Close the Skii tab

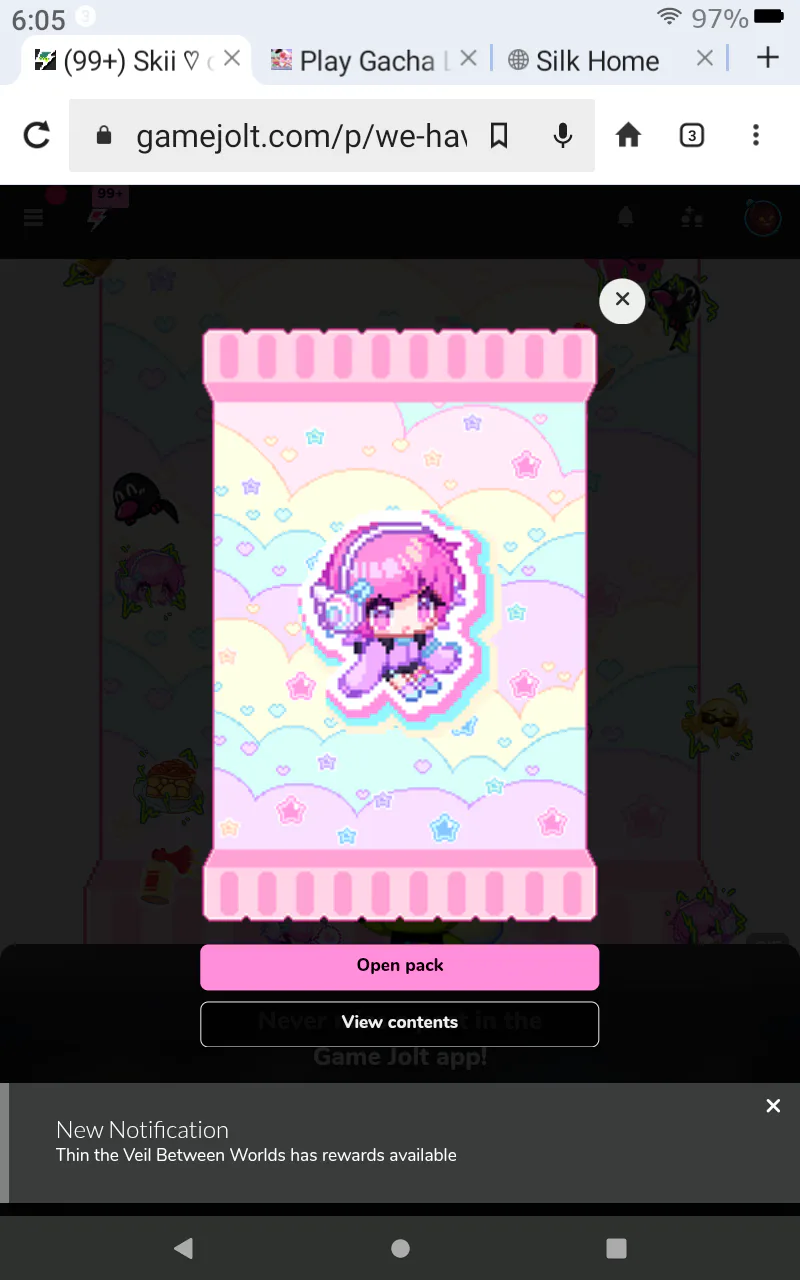[232, 59]
